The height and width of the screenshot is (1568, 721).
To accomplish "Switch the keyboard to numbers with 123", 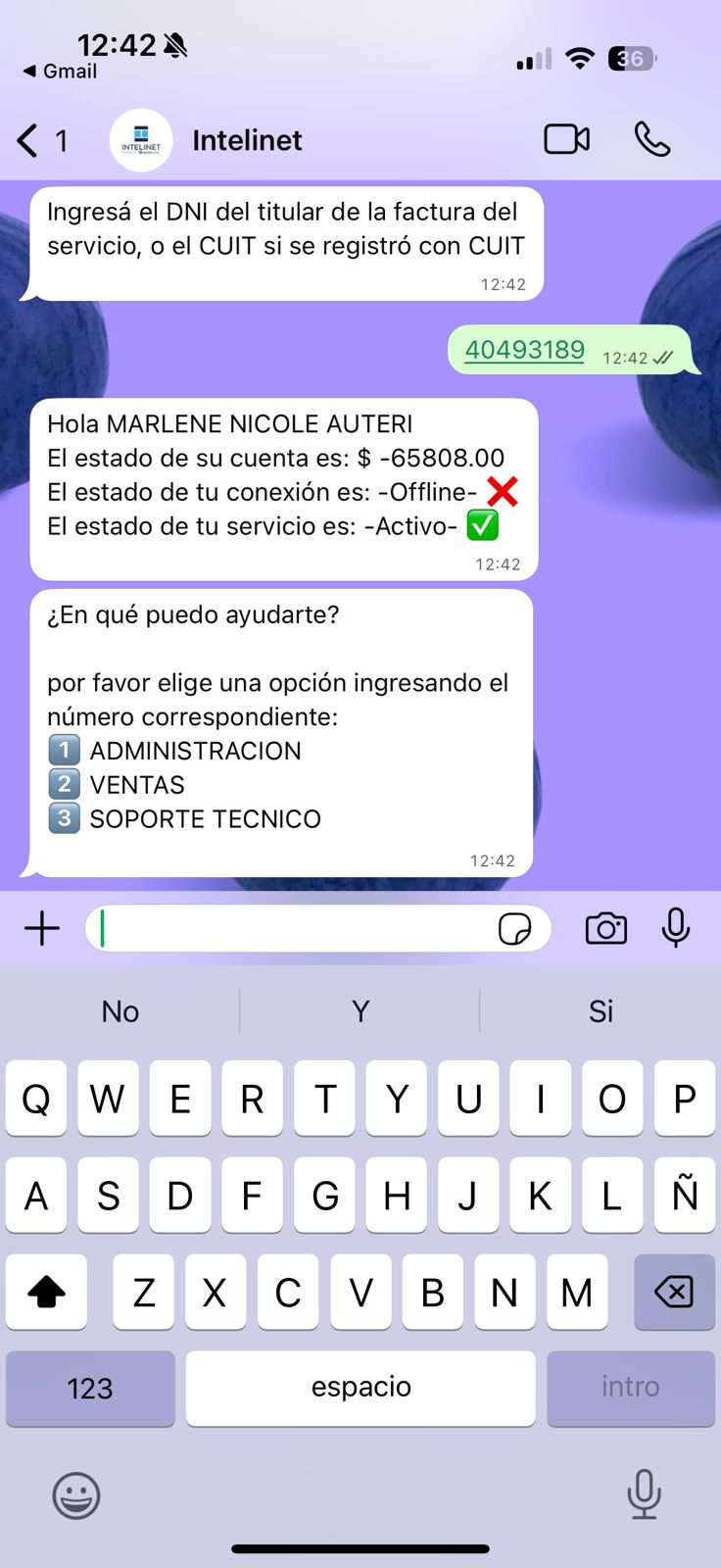I will click(x=90, y=1388).
